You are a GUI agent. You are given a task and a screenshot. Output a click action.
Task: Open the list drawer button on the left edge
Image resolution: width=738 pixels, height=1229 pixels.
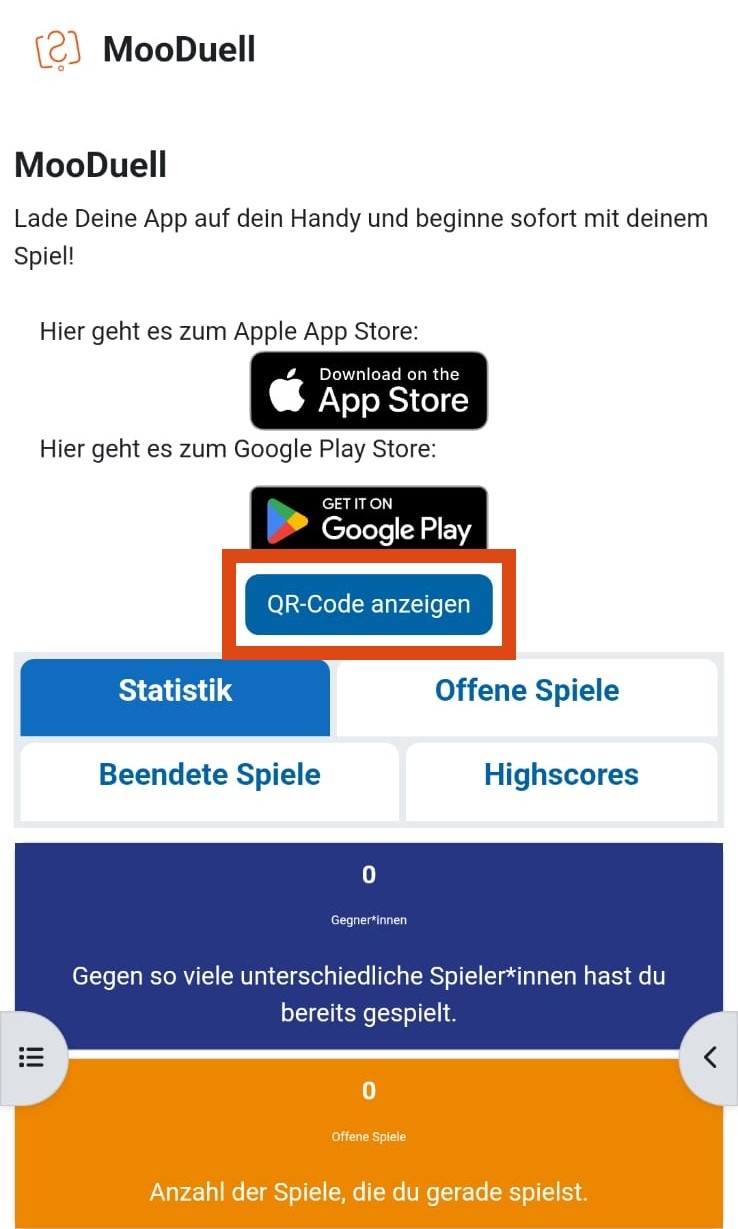point(32,1057)
